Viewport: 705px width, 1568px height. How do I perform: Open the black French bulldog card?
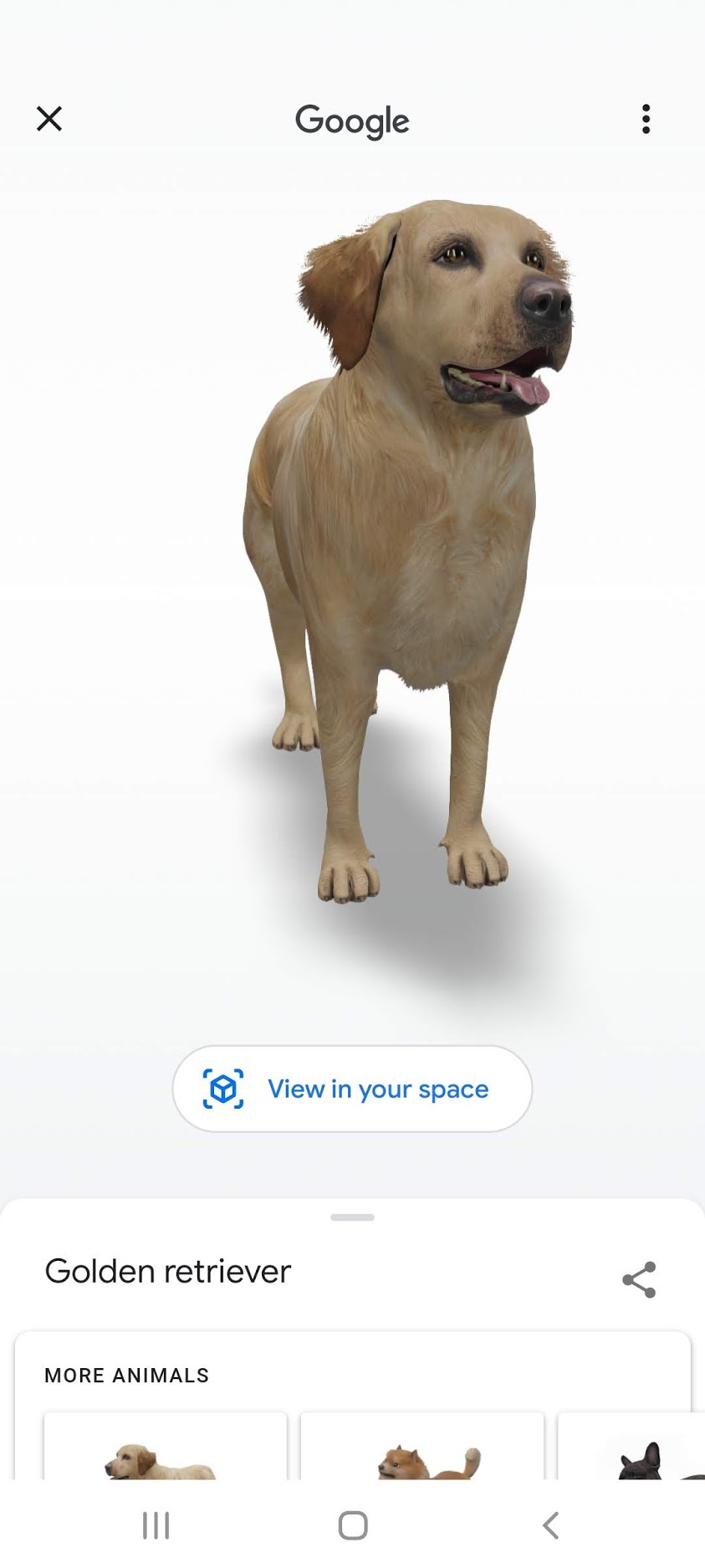pos(631,1446)
